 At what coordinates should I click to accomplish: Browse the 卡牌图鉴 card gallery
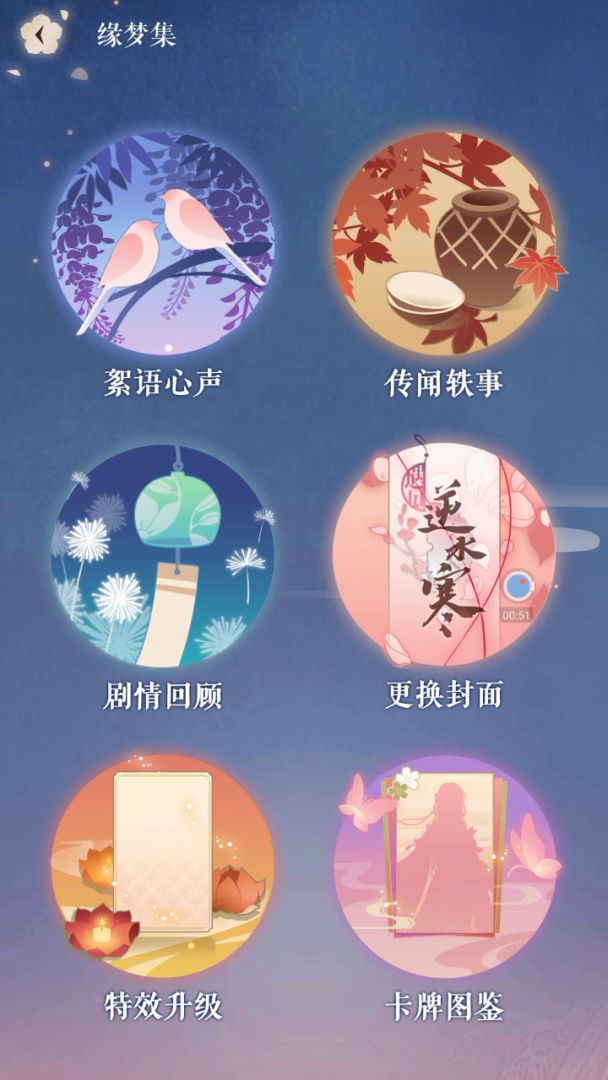click(x=444, y=866)
